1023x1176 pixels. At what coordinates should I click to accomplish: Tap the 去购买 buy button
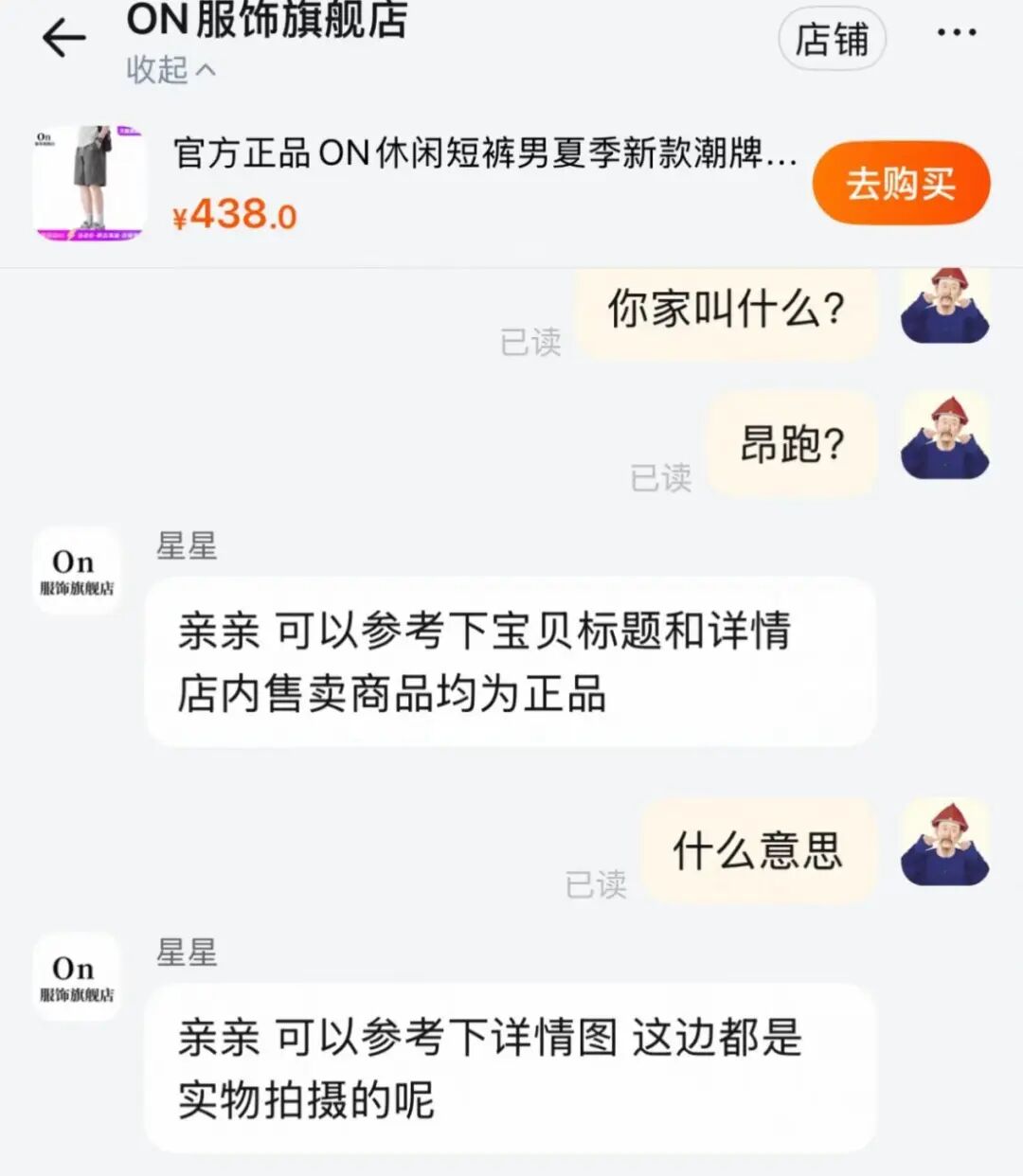[900, 184]
